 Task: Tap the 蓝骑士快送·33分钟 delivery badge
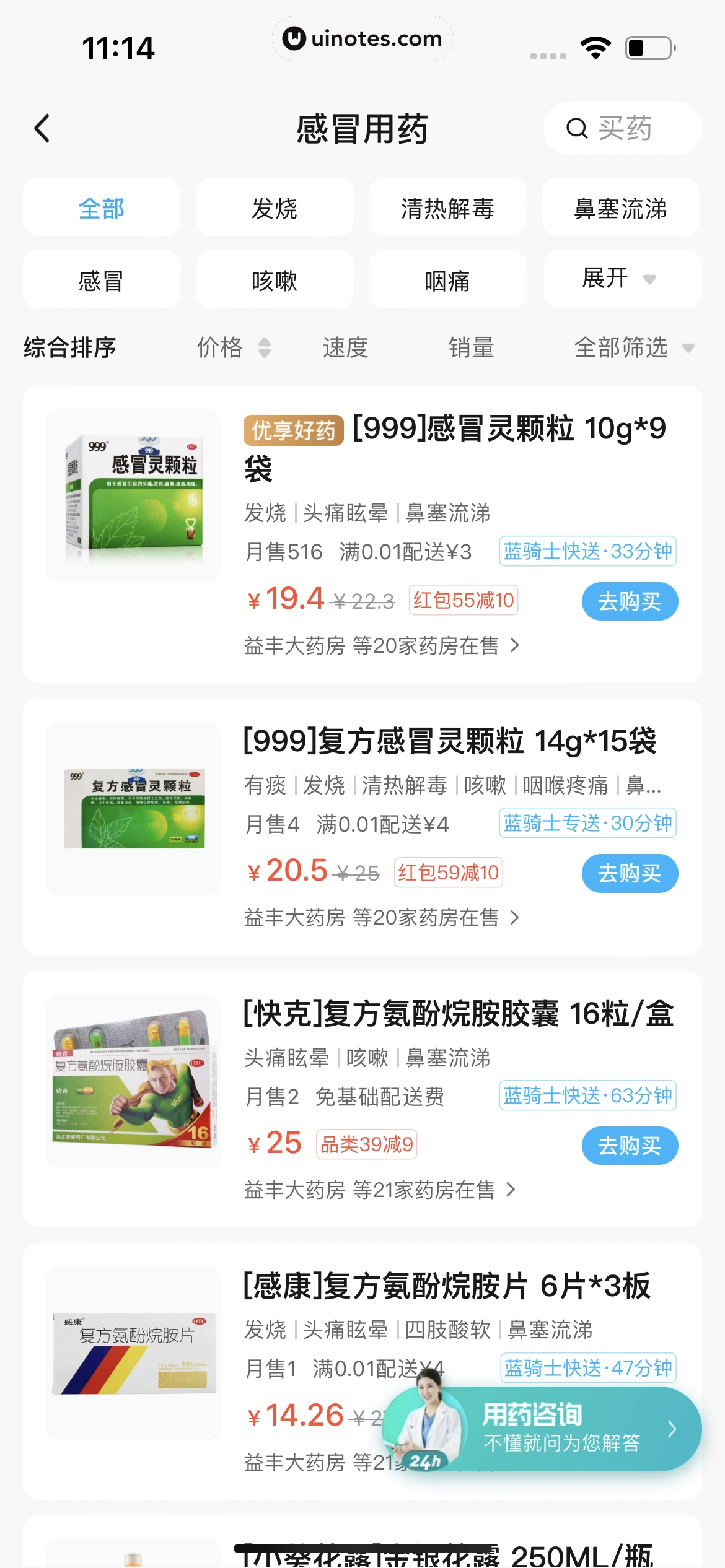coord(587,551)
